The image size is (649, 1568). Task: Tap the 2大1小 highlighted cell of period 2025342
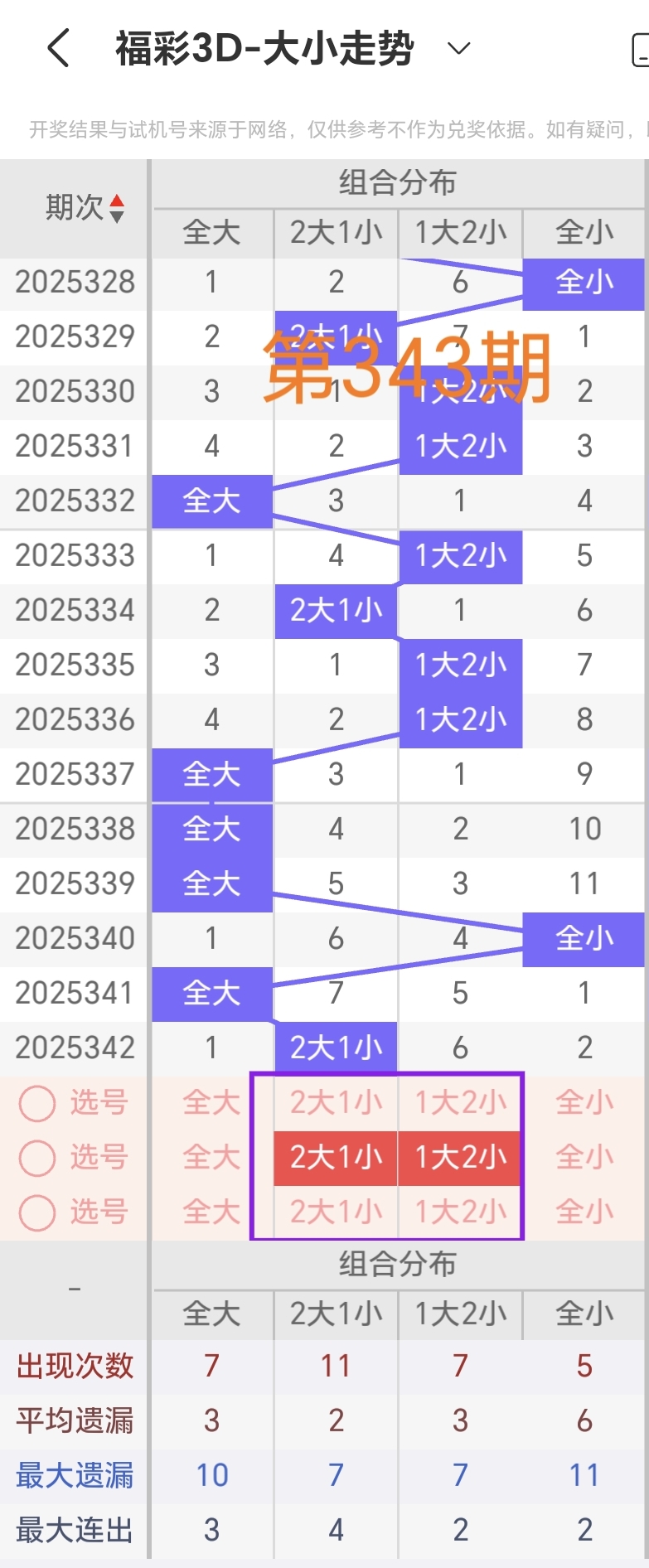pyautogui.click(x=336, y=1047)
